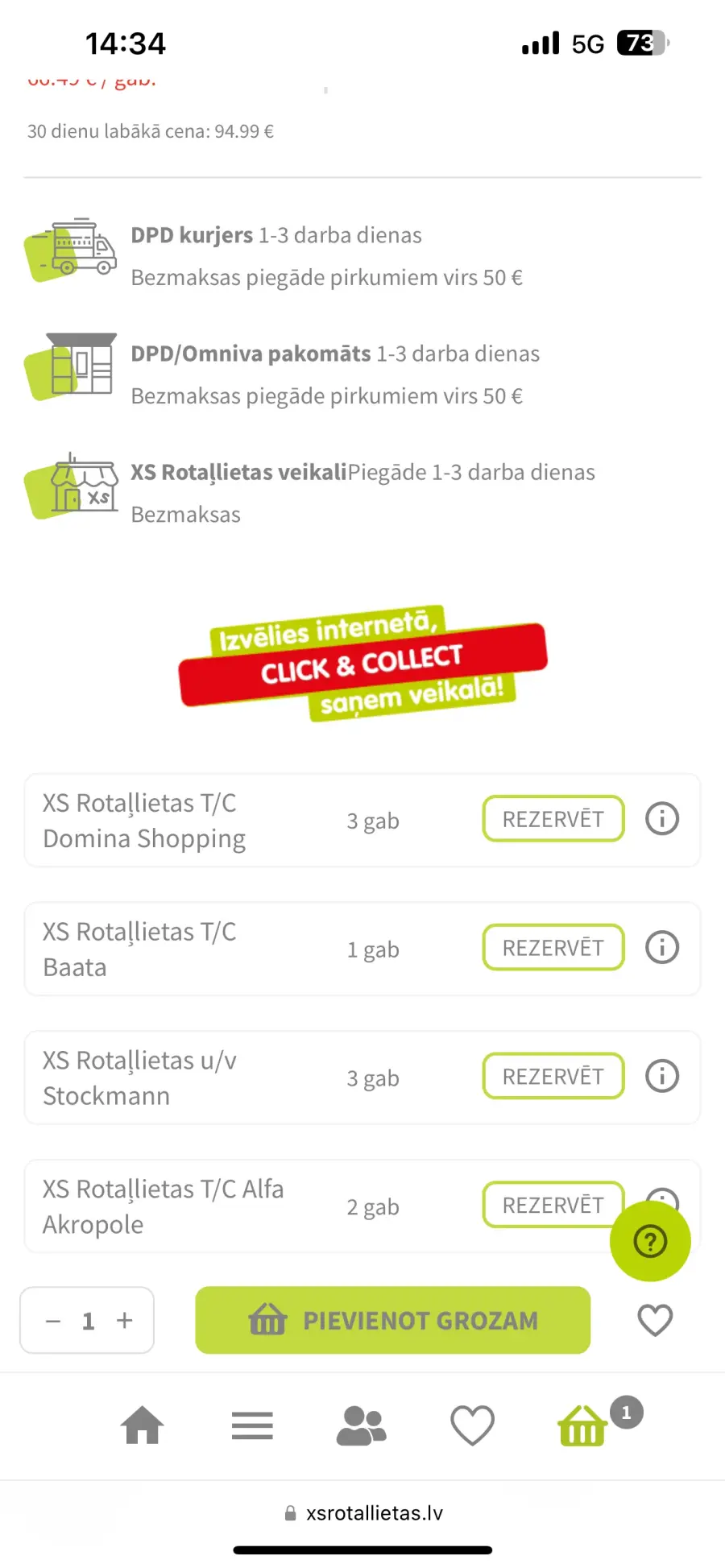The image size is (725, 1568).
Task: Open the wishlist heart in bottom navigation
Action: pyautogui.click(x=472, y=1425)
